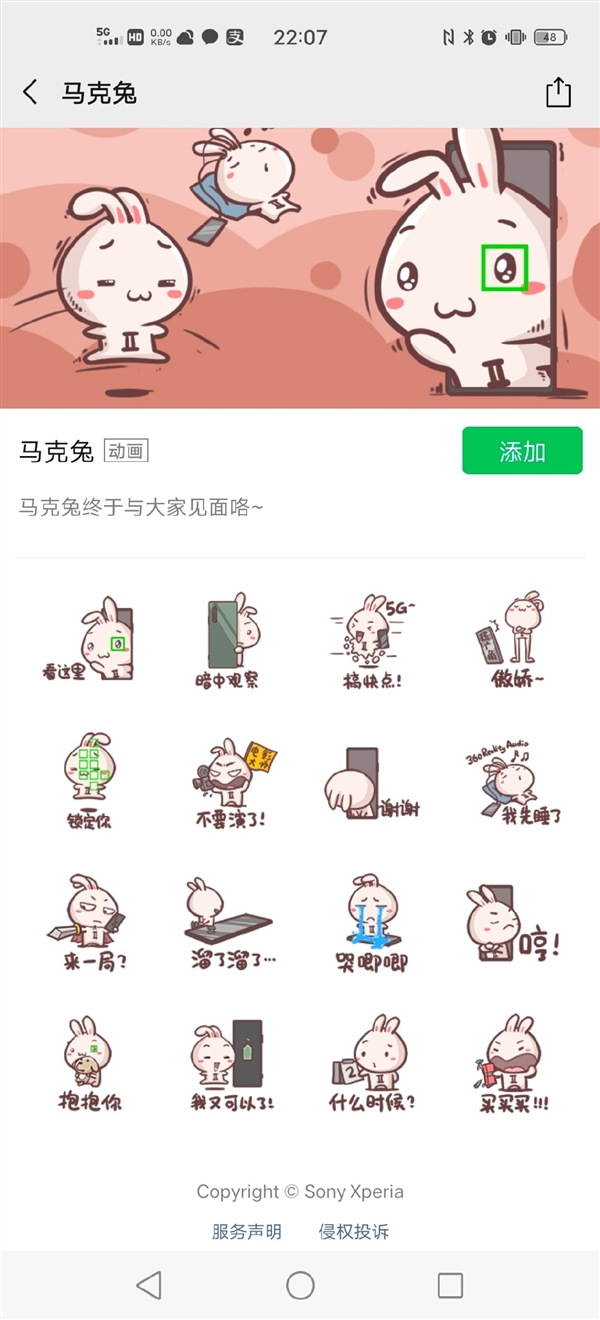Preview the 买买买!!! sticker
Viewport: 600px width, 1320px height.
[513, 1063]
